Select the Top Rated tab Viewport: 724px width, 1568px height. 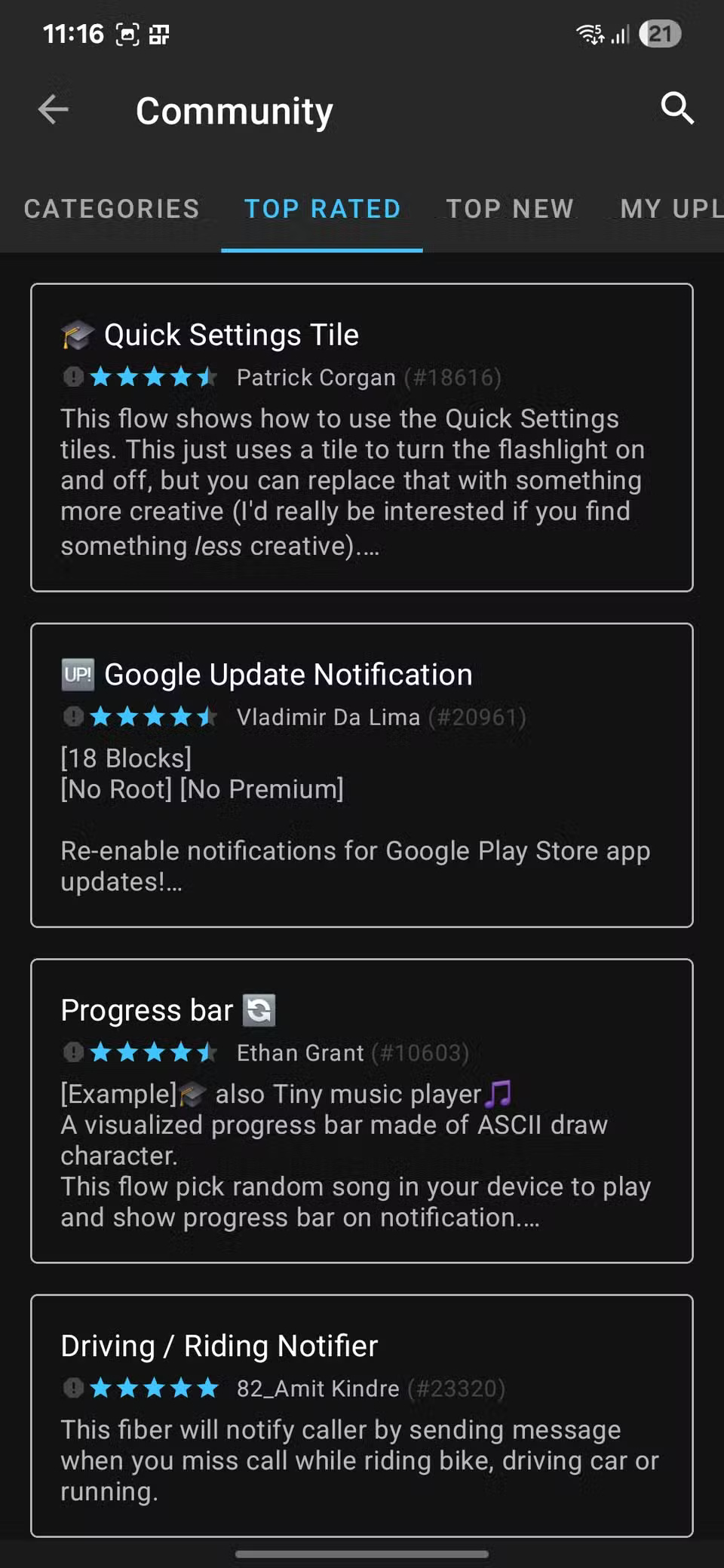322,209
